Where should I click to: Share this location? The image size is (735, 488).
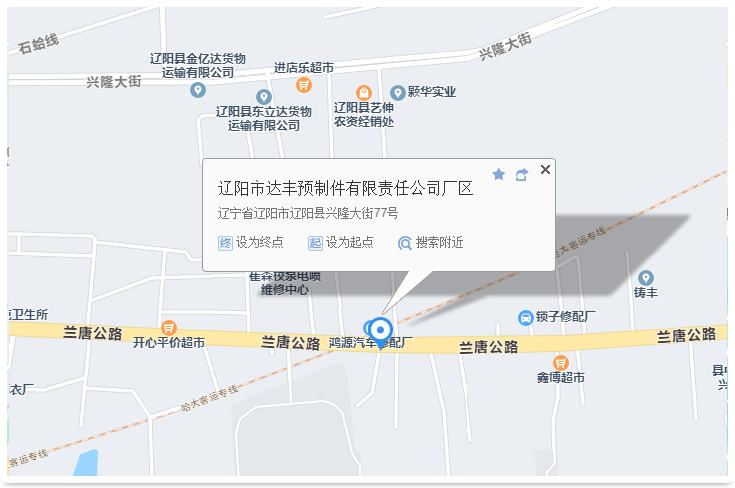point(521,174)
